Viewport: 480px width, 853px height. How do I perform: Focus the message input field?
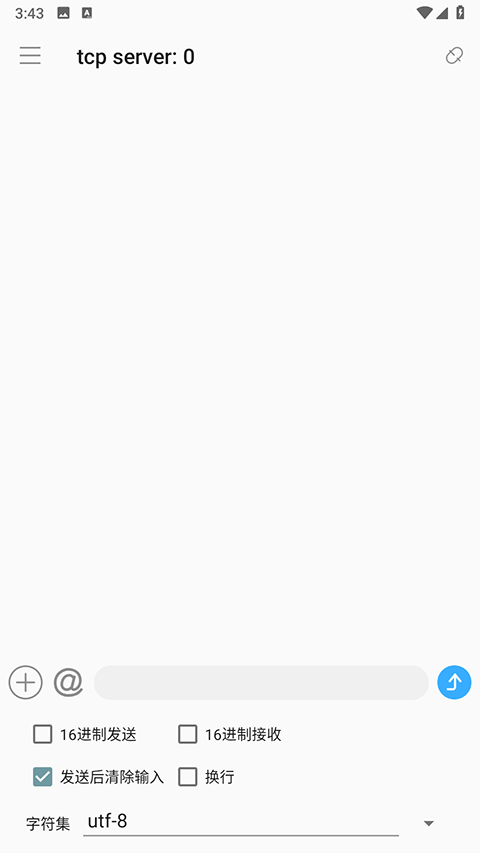tap(261, 682)
